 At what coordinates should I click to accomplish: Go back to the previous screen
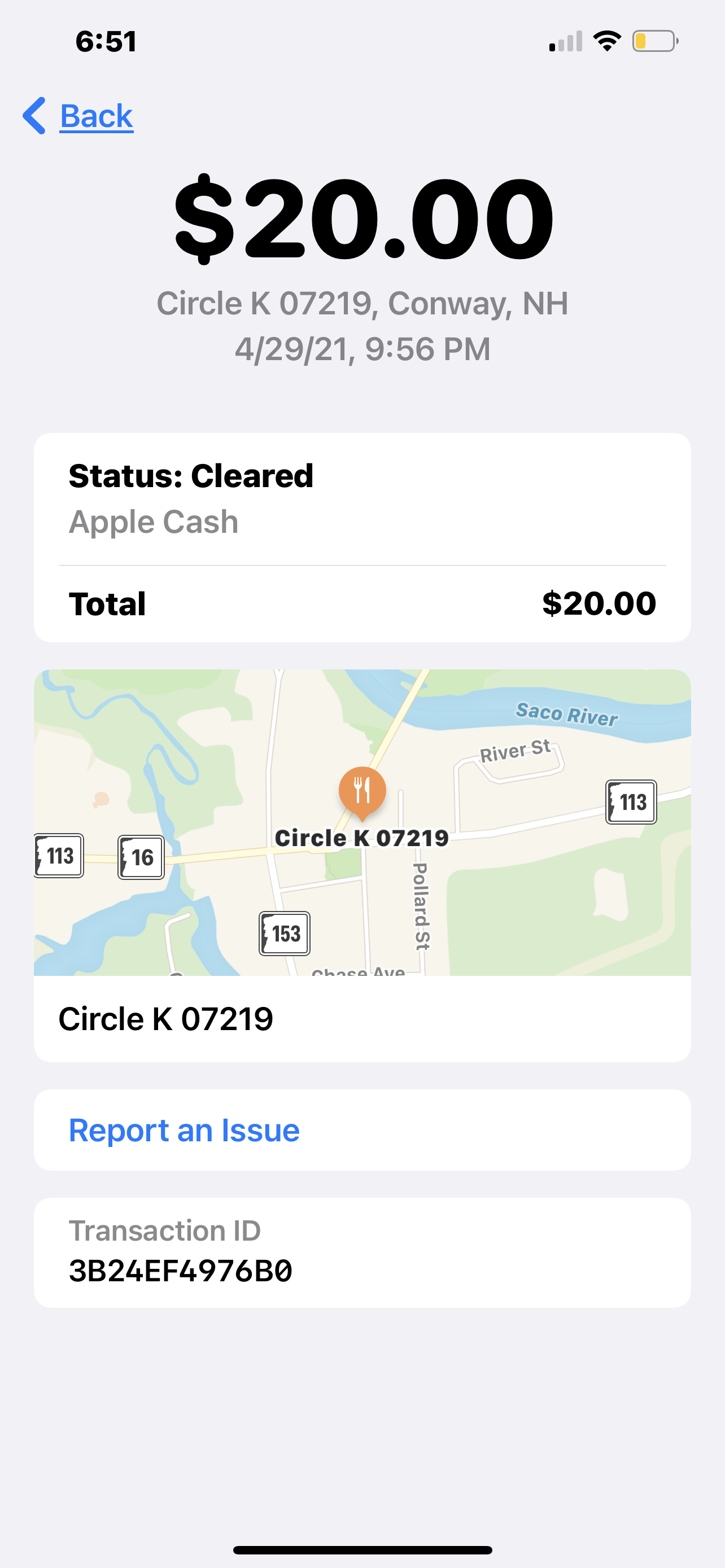79,116
